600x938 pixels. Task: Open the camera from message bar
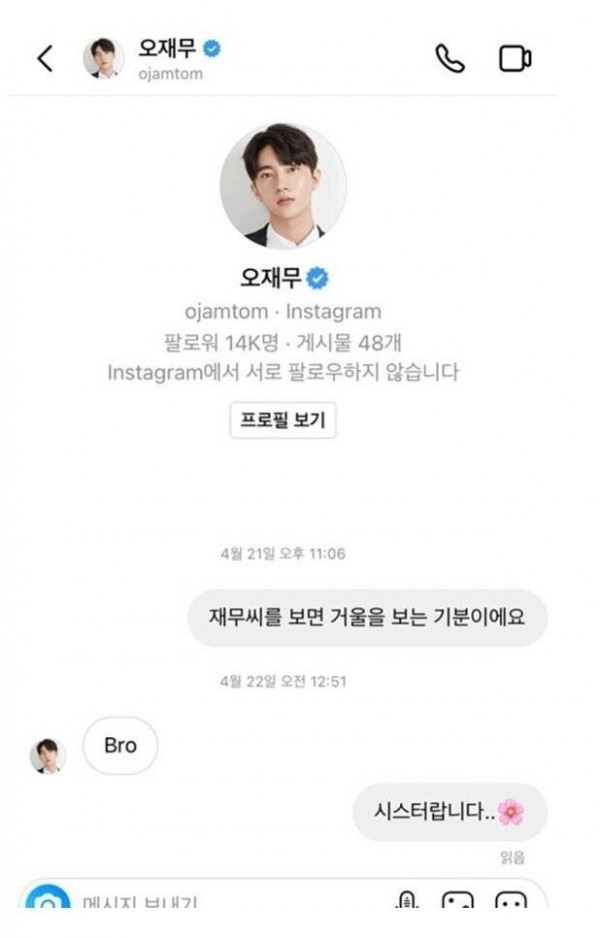[x=48, y=903]
